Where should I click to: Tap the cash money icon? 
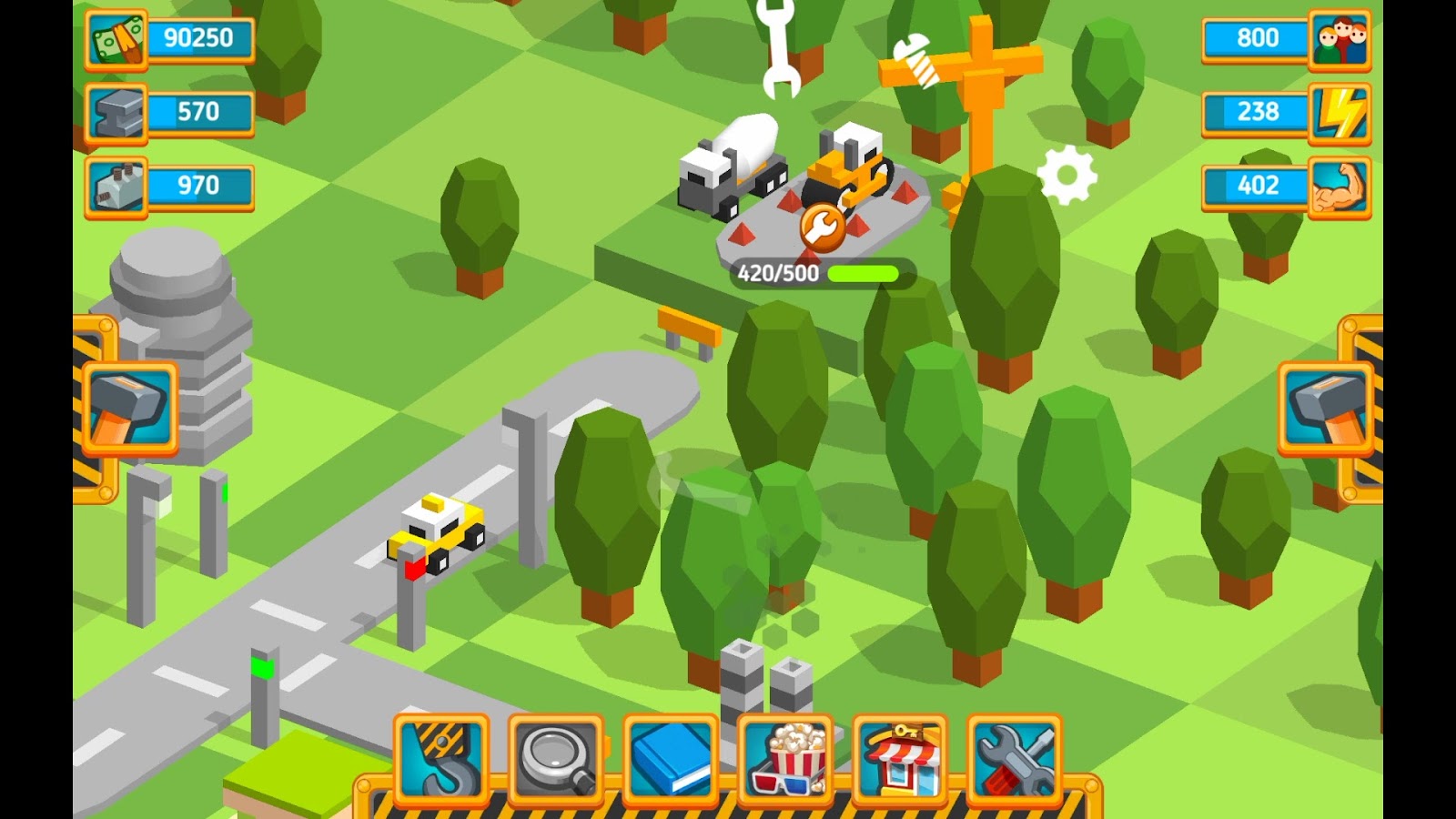(116, 39)
